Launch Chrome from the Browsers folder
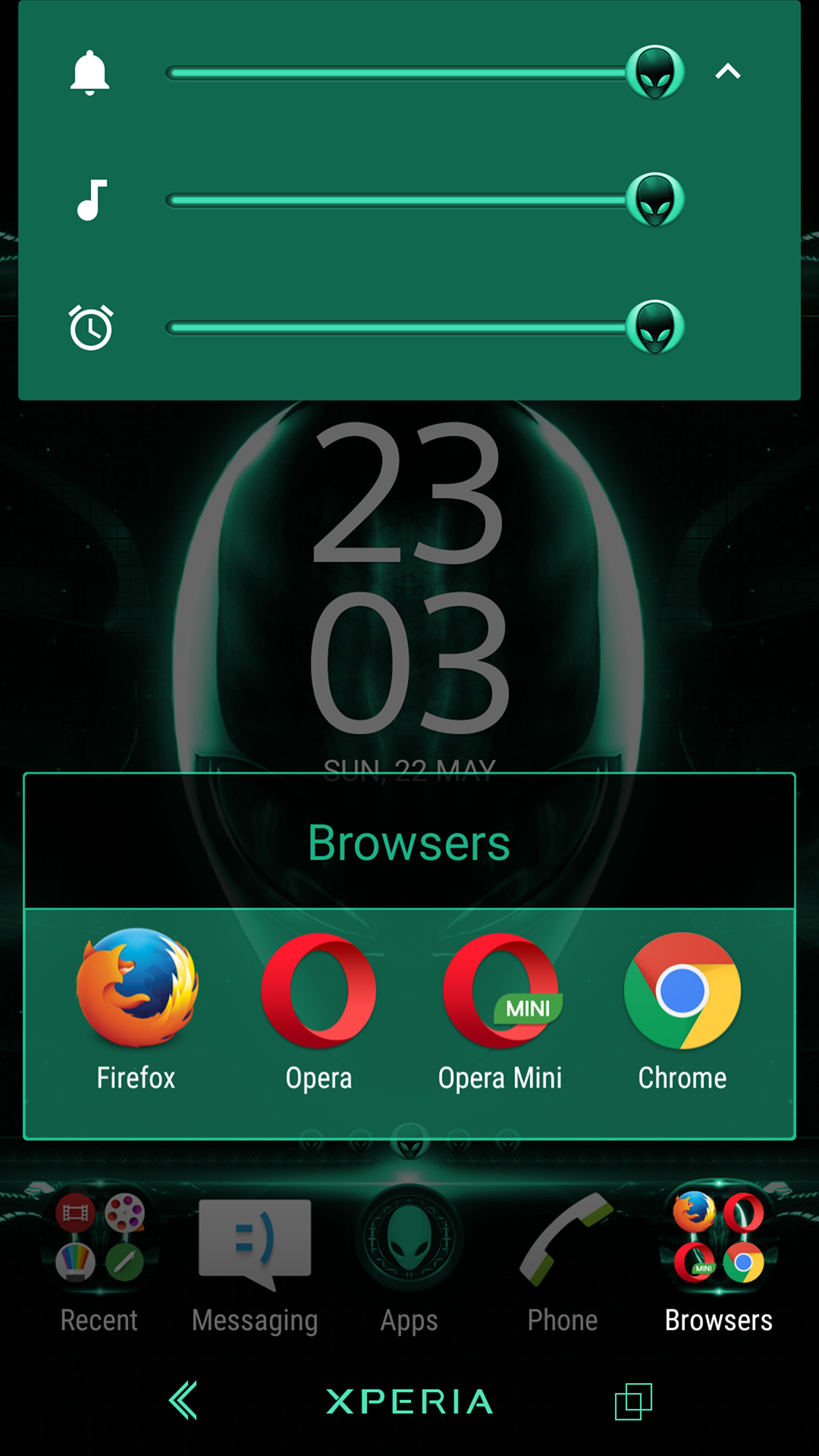 [682, 1009]
